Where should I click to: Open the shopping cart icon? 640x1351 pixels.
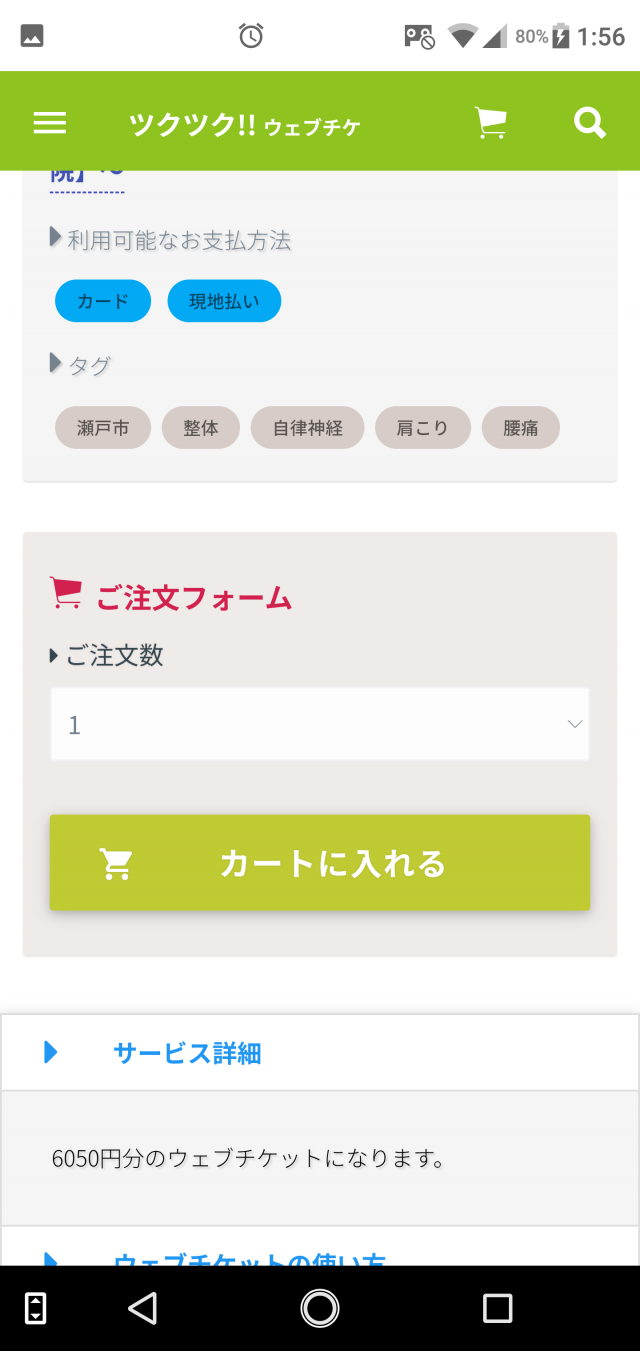tap(490, 123)
